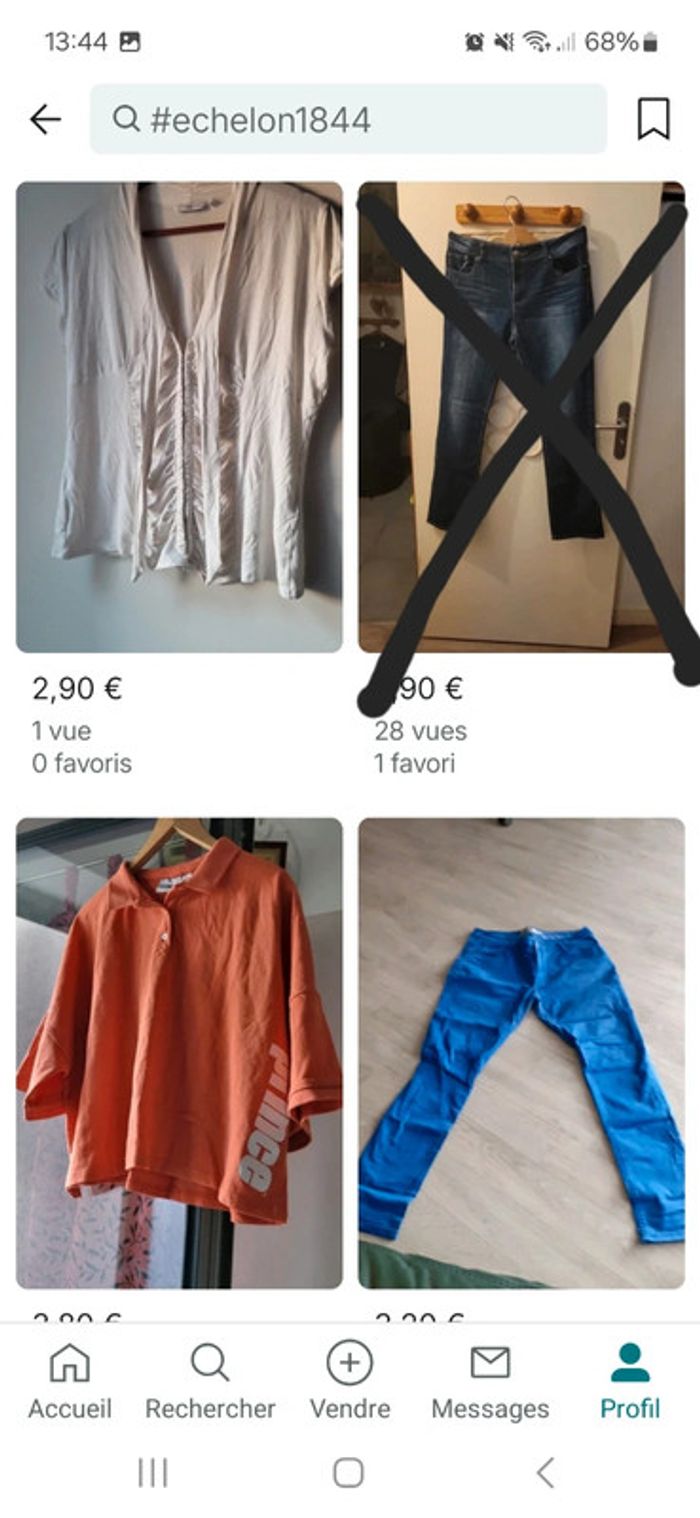The image size is (700, 1518).
Task: Open the Messages tab
Action: point(490,1382)
